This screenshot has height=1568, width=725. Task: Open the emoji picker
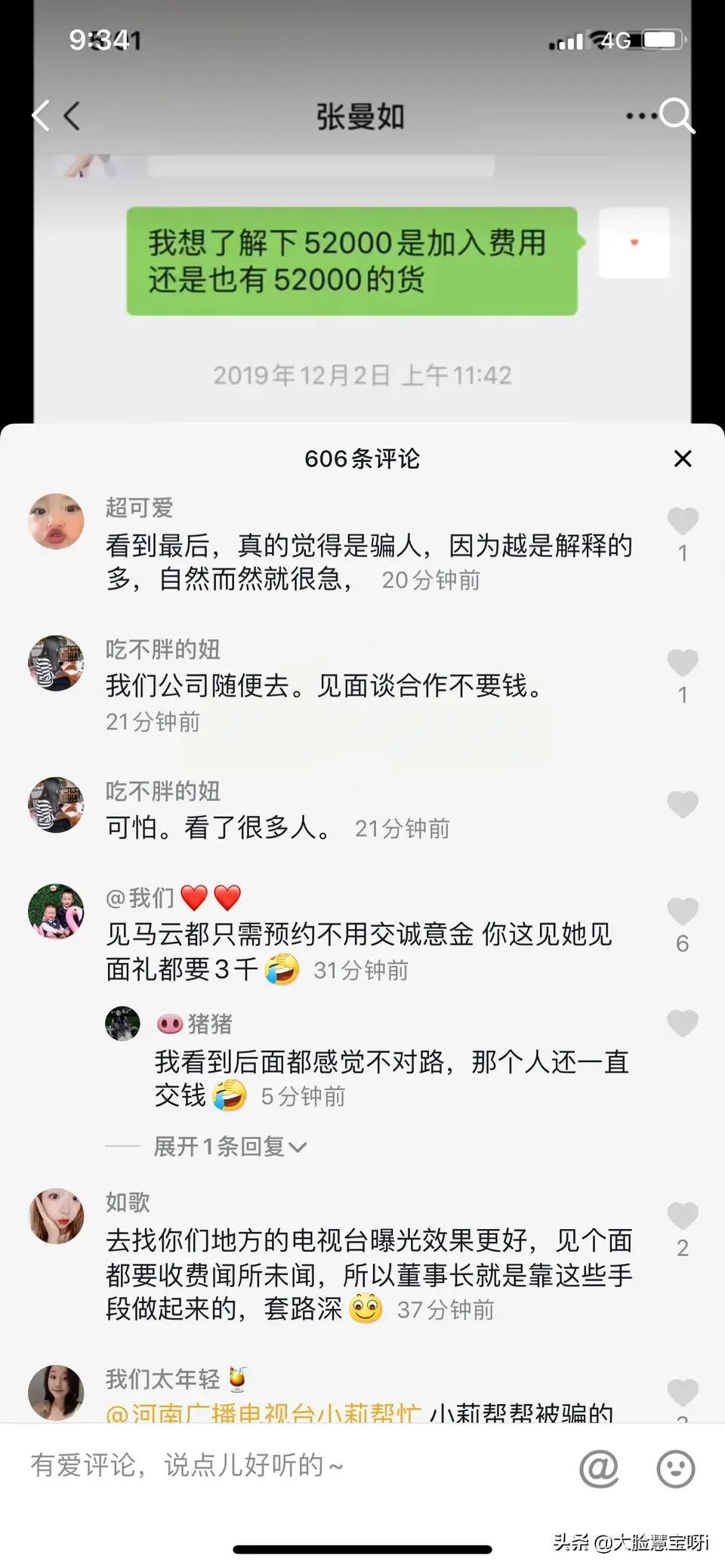tap(675, 1468)
